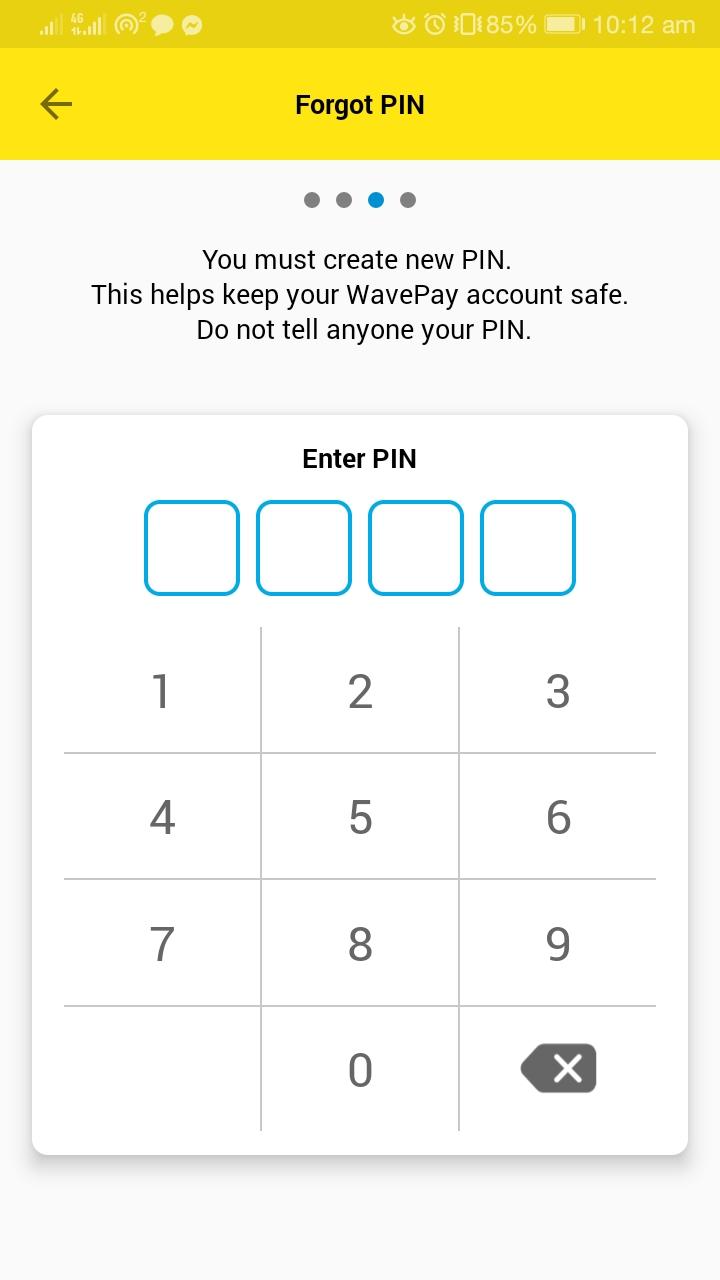Enter digit 1 on the PIN keypad
The height and width of the screenshot is (1280, 720).
161,691
